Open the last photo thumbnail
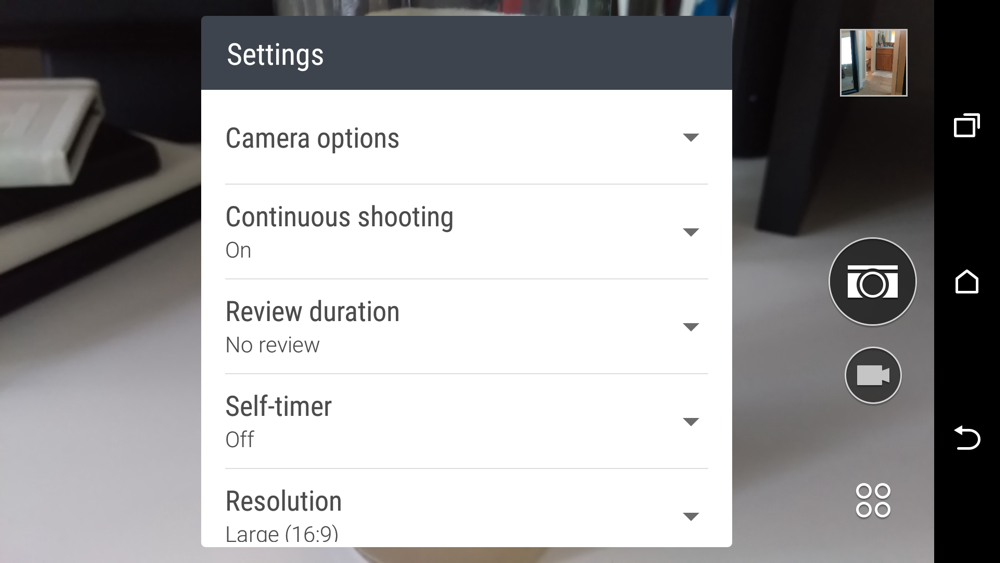The height and width of the screenshot is (563, 1000). pos(873,62)
